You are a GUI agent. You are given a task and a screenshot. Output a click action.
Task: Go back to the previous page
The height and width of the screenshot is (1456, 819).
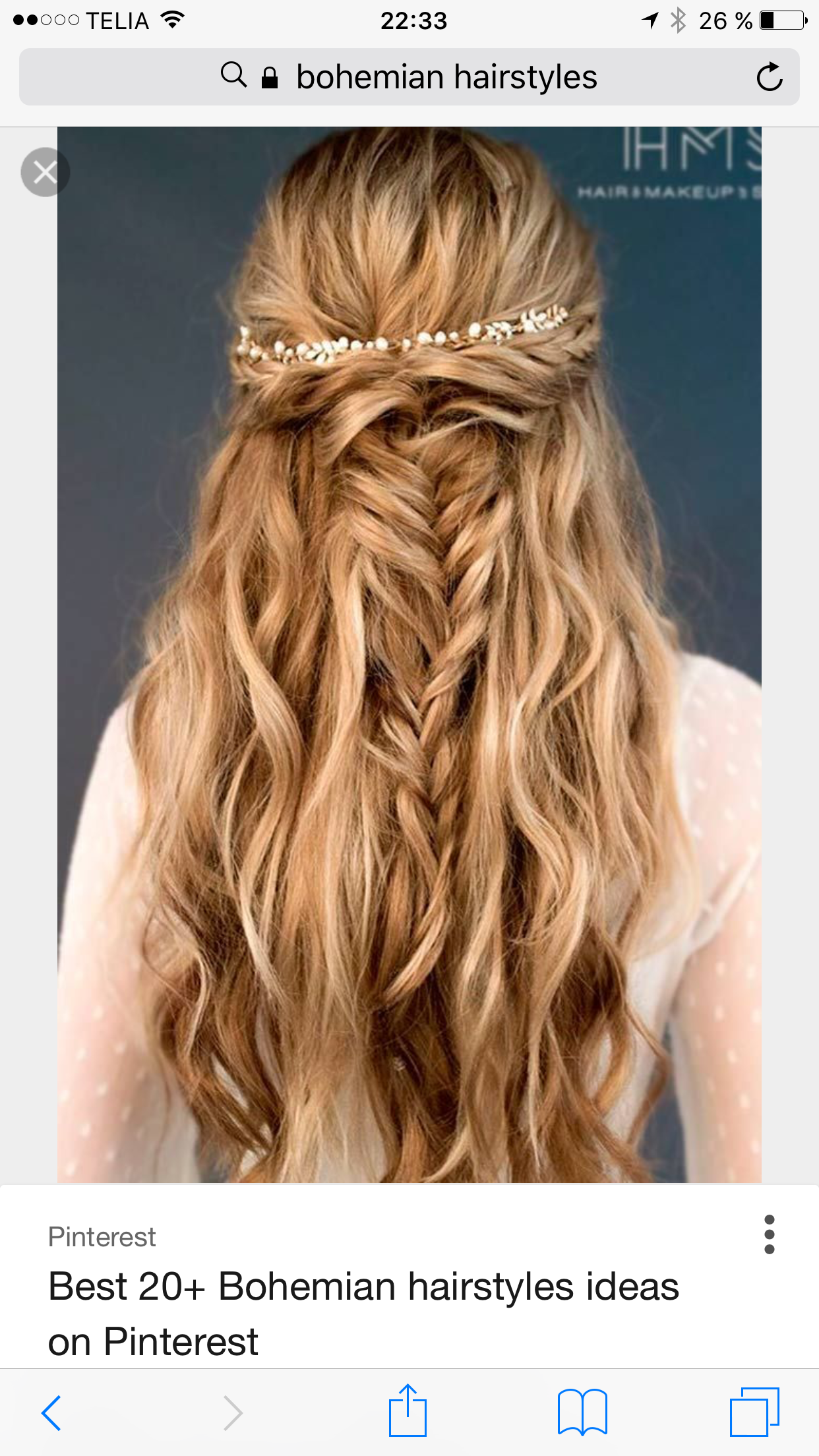[51, 1413]
